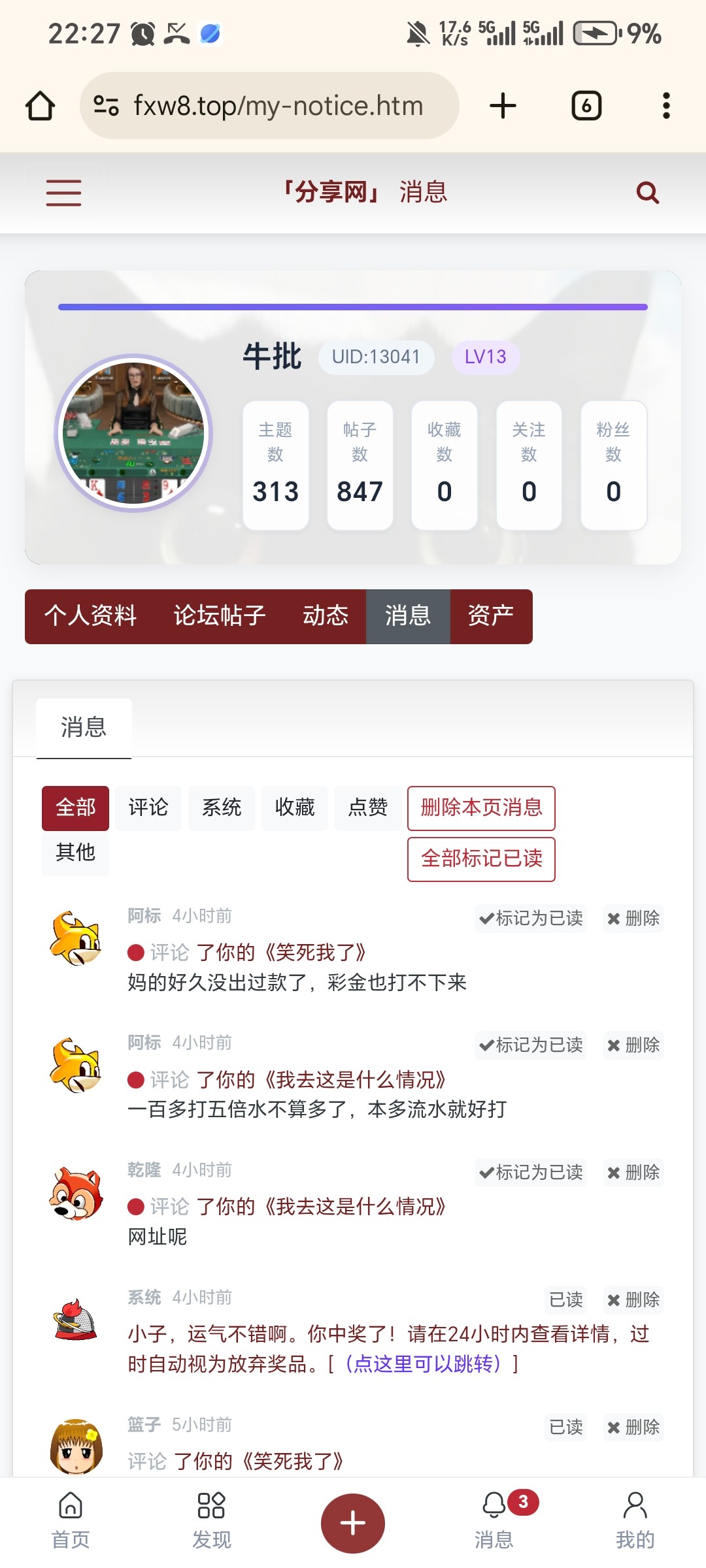706x1568 pixels.
Task: Open the site search
Action: [647, 193]
